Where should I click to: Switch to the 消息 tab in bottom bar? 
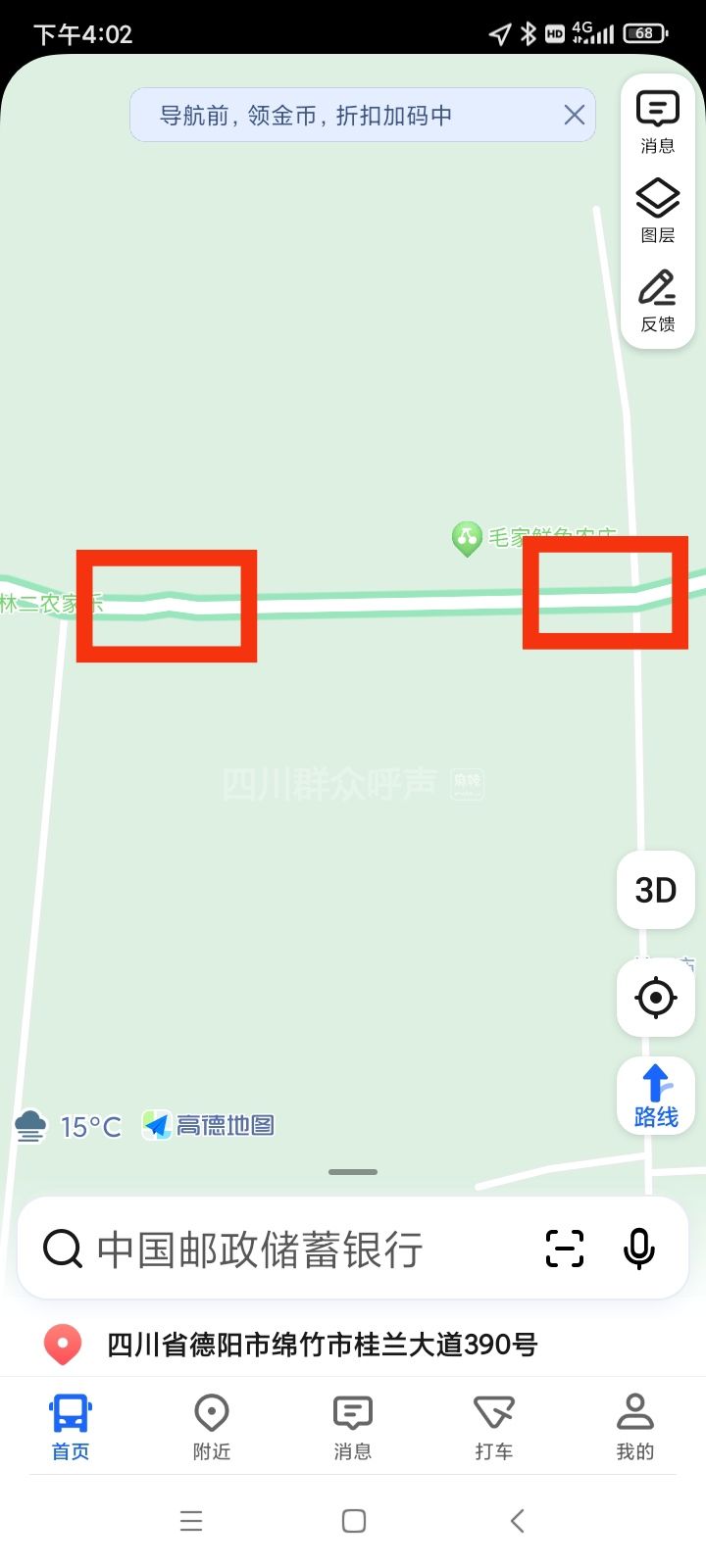[x=353, y=1427]
